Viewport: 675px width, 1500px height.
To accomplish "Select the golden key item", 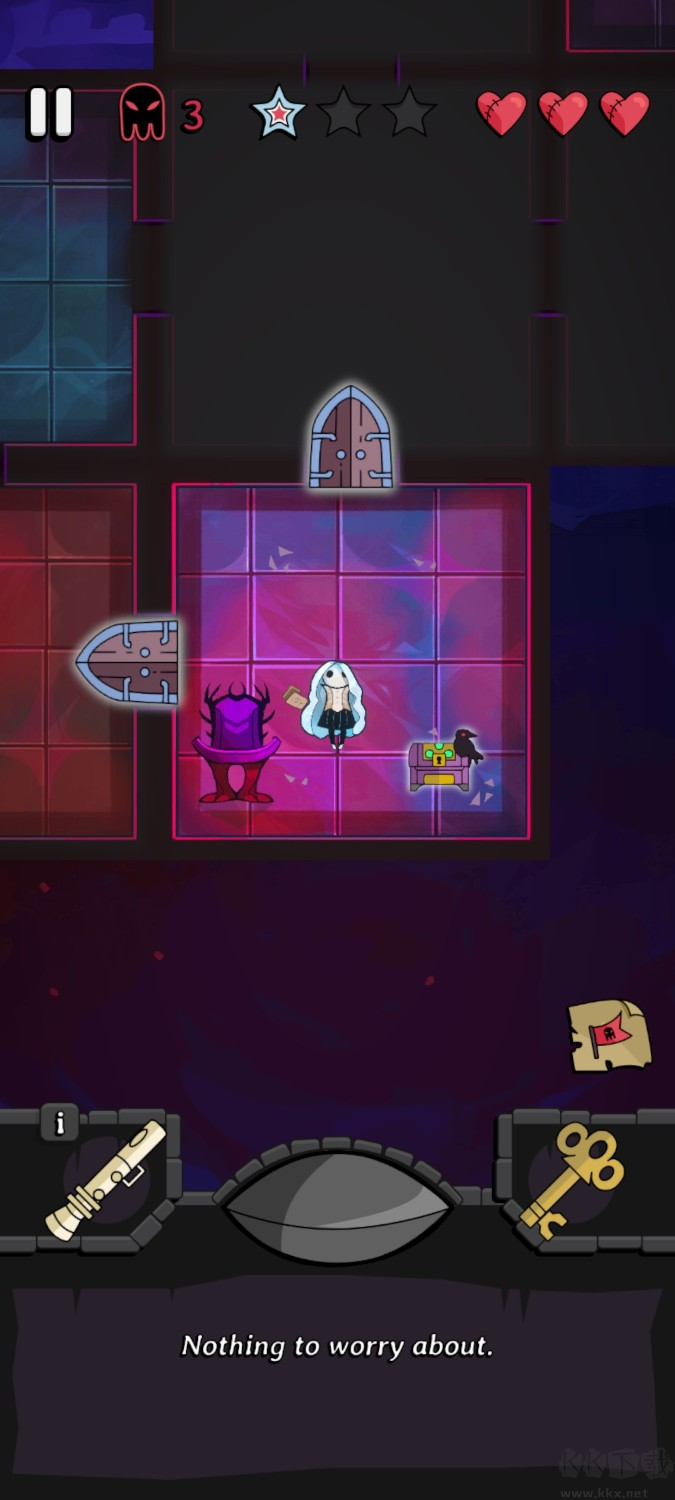I will 571,1177.
